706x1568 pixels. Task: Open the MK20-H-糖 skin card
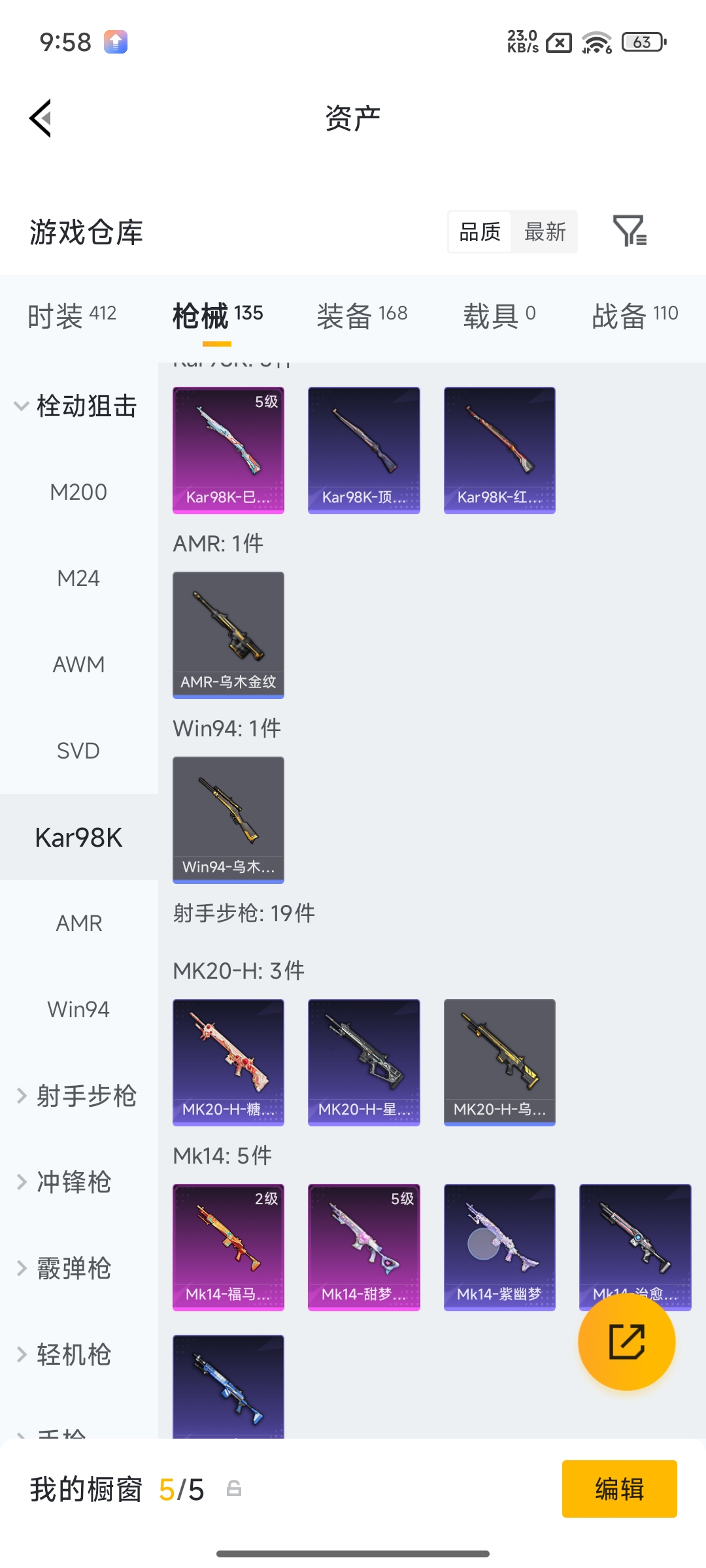[x=228, y=1062]
